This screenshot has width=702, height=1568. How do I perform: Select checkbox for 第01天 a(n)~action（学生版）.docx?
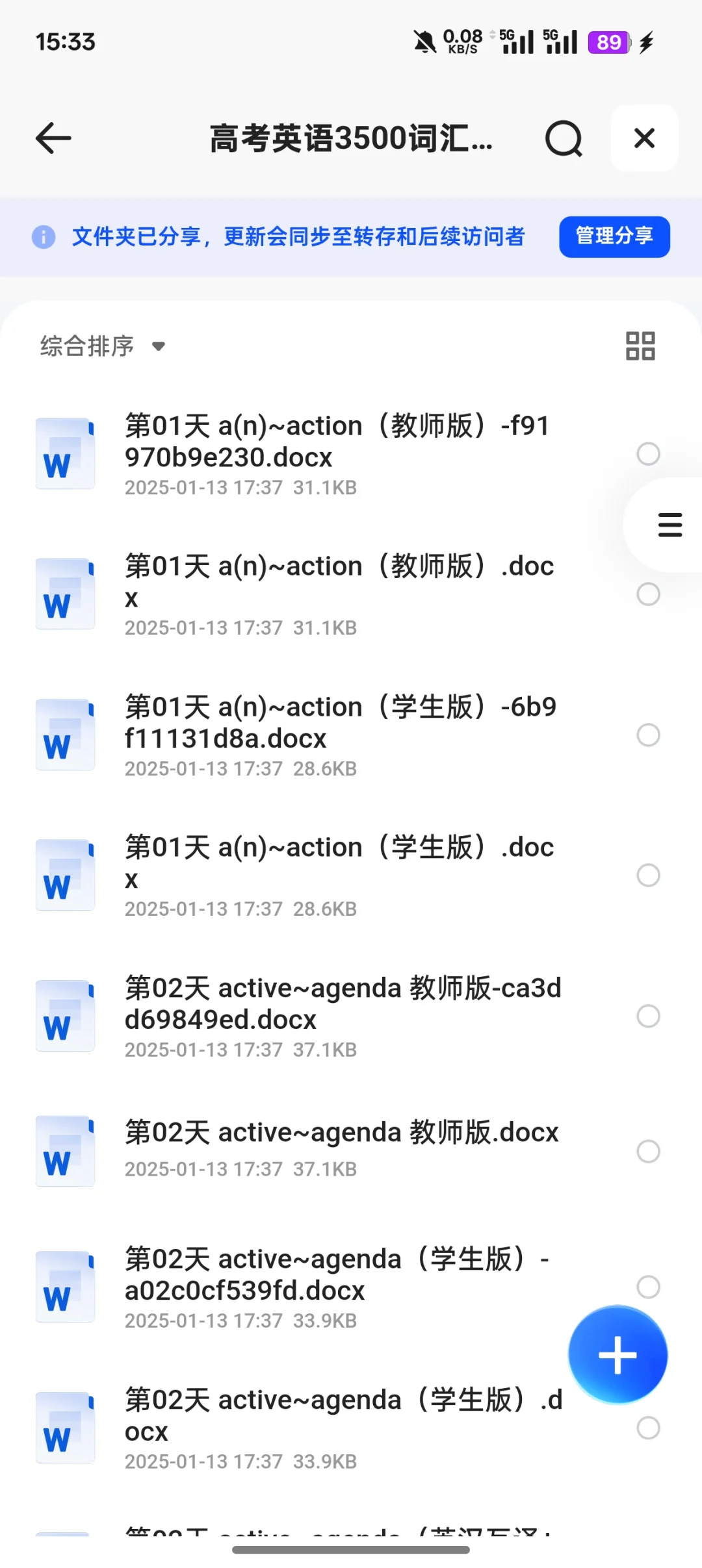pos(648,875)
